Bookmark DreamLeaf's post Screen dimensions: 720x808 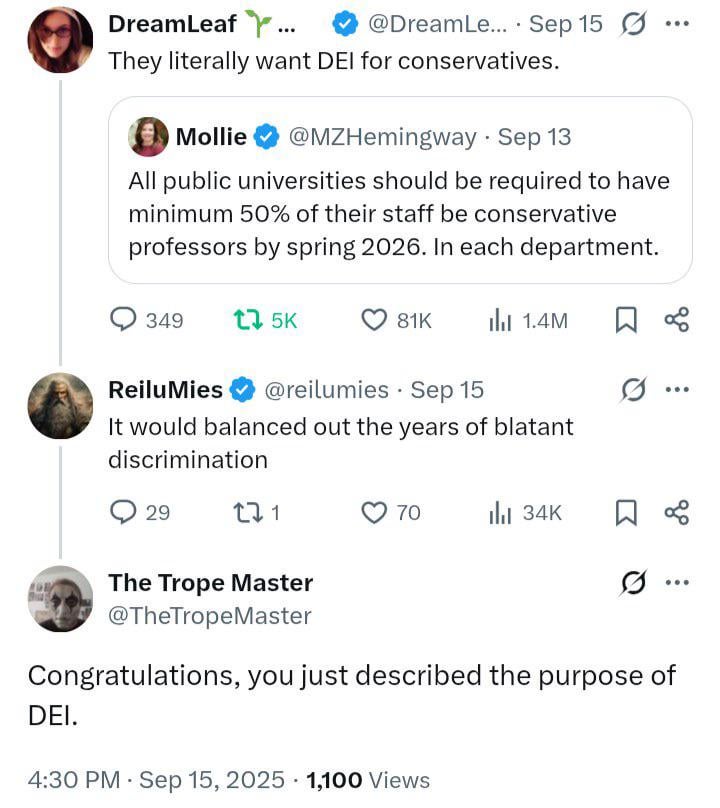pos(626,320)
